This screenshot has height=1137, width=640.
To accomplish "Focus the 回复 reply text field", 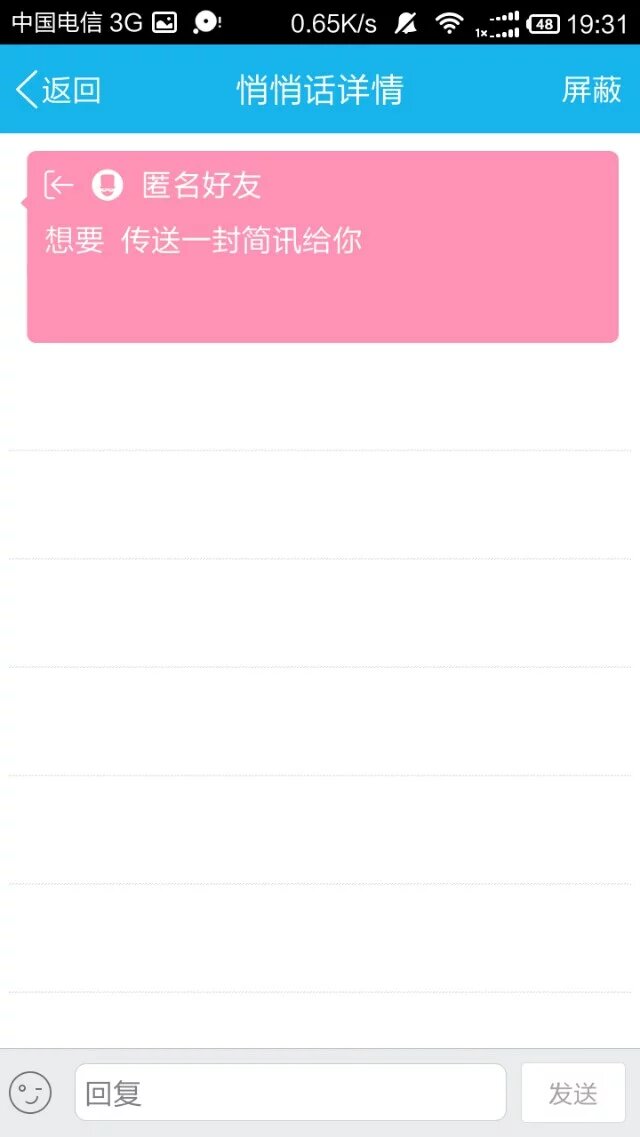I will pos(290,1092).
